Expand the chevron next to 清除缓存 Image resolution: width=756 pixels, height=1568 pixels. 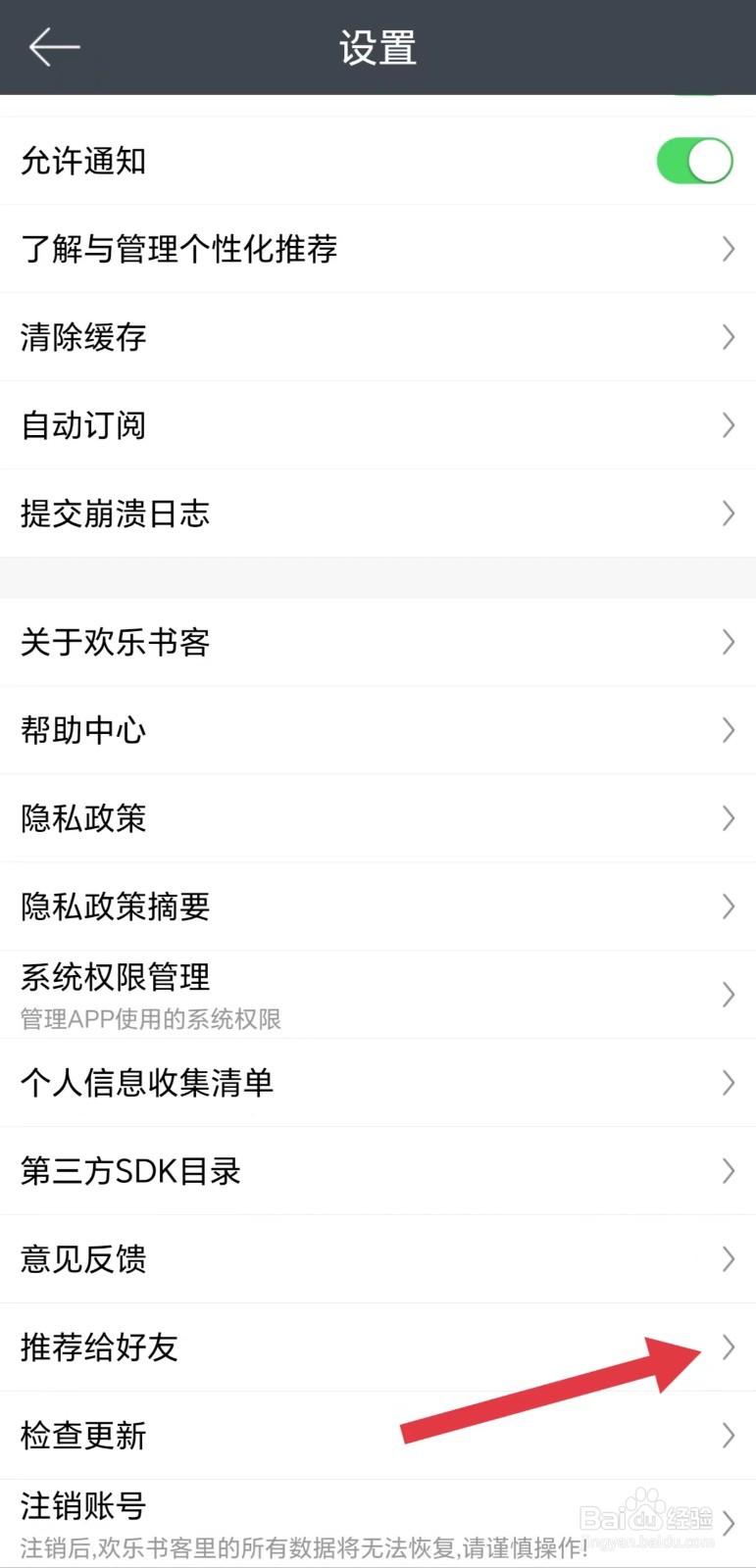point(728,337)
